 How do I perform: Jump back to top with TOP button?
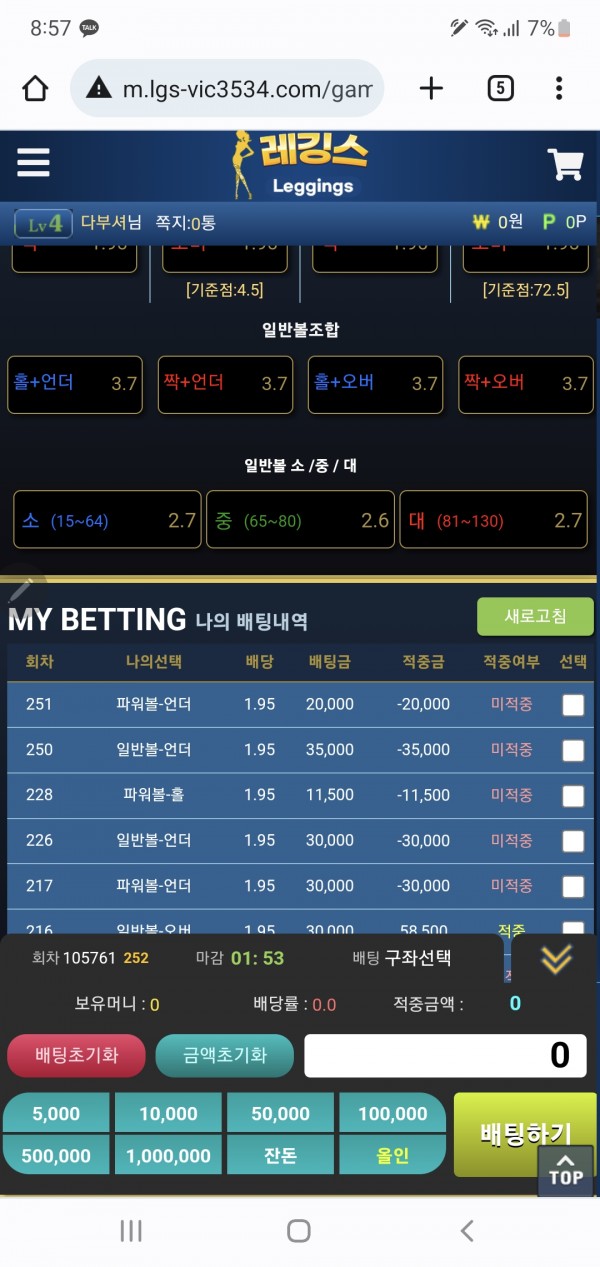coord(565,1170)
